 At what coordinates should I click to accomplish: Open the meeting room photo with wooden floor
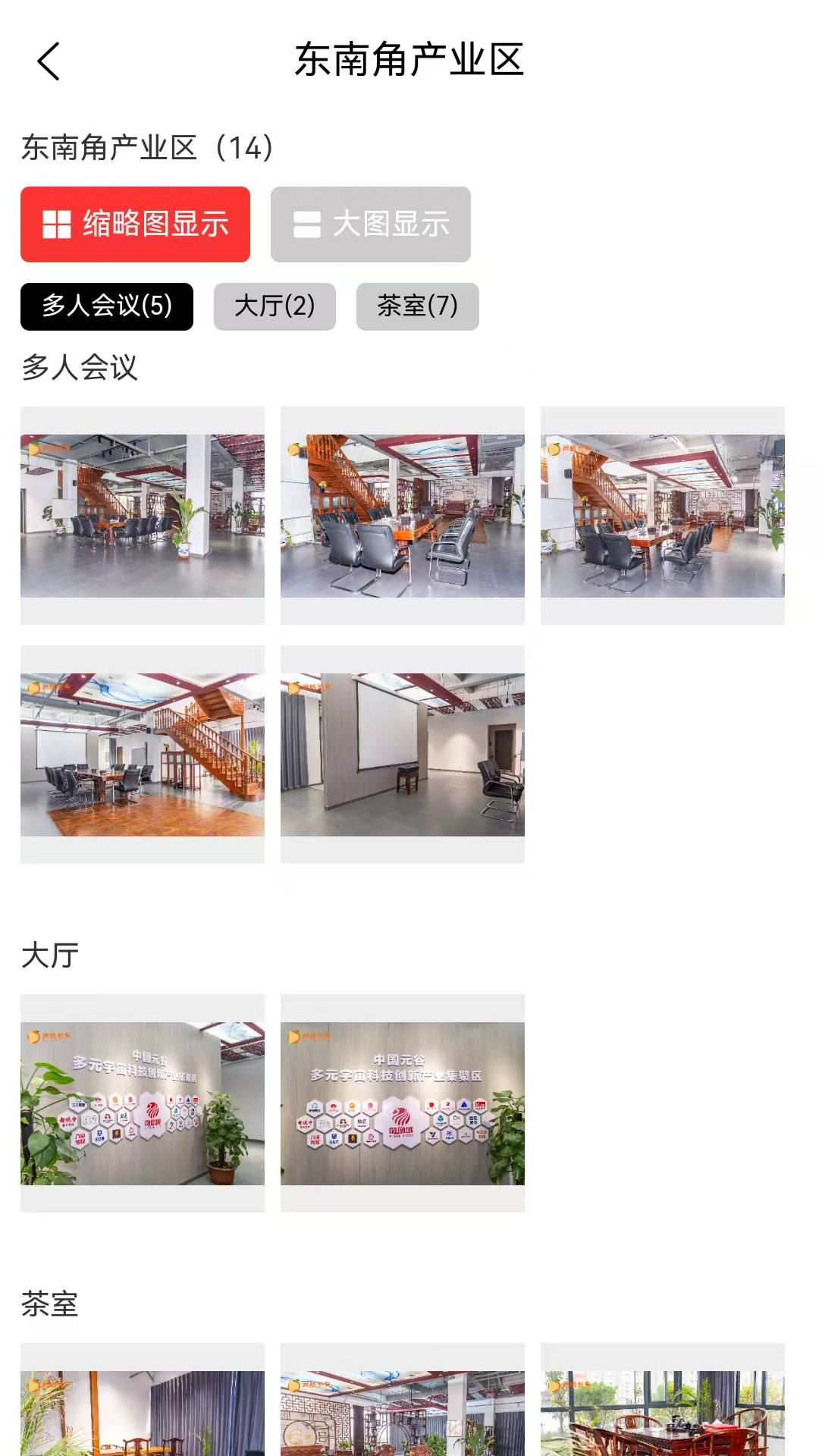(x=141, y=756)
